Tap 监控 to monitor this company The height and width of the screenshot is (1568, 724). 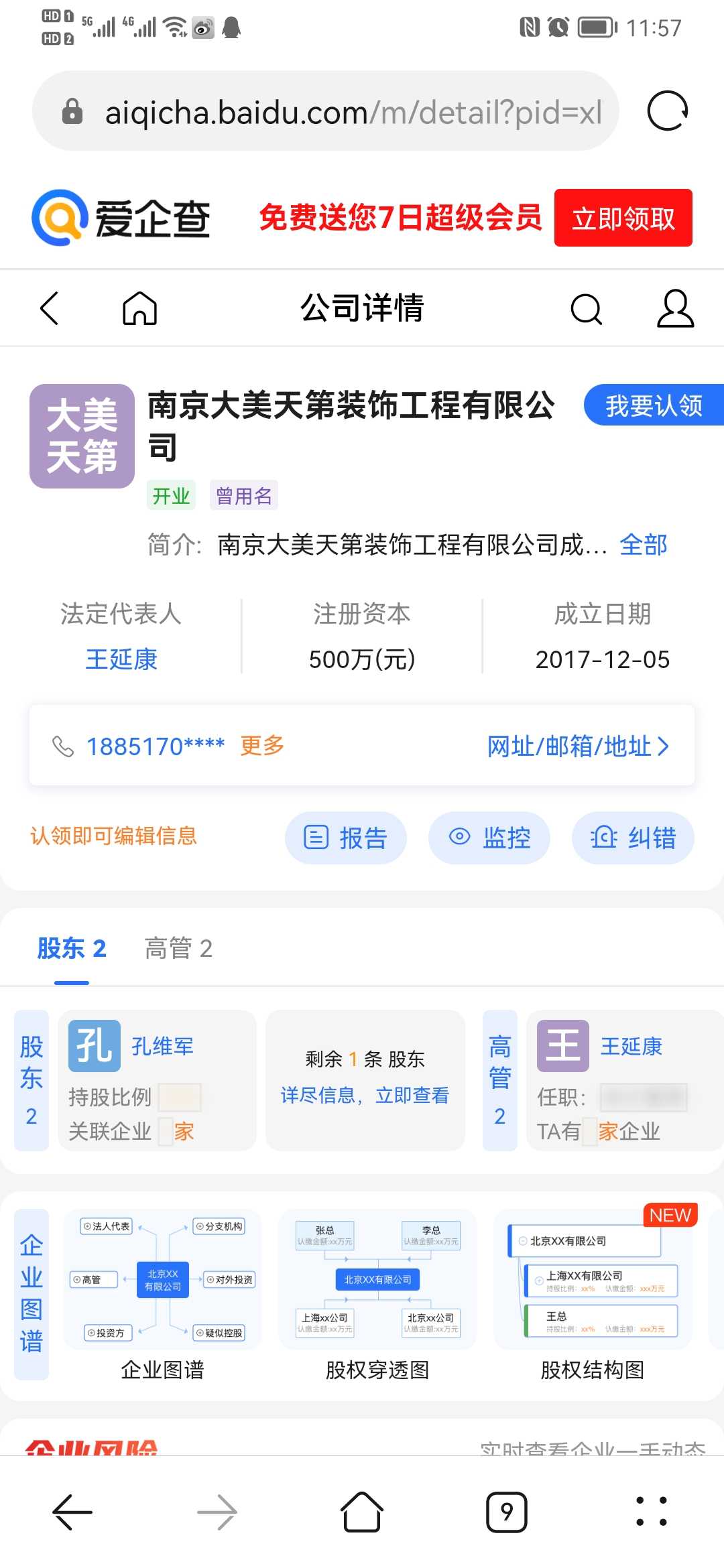point(489,838)
